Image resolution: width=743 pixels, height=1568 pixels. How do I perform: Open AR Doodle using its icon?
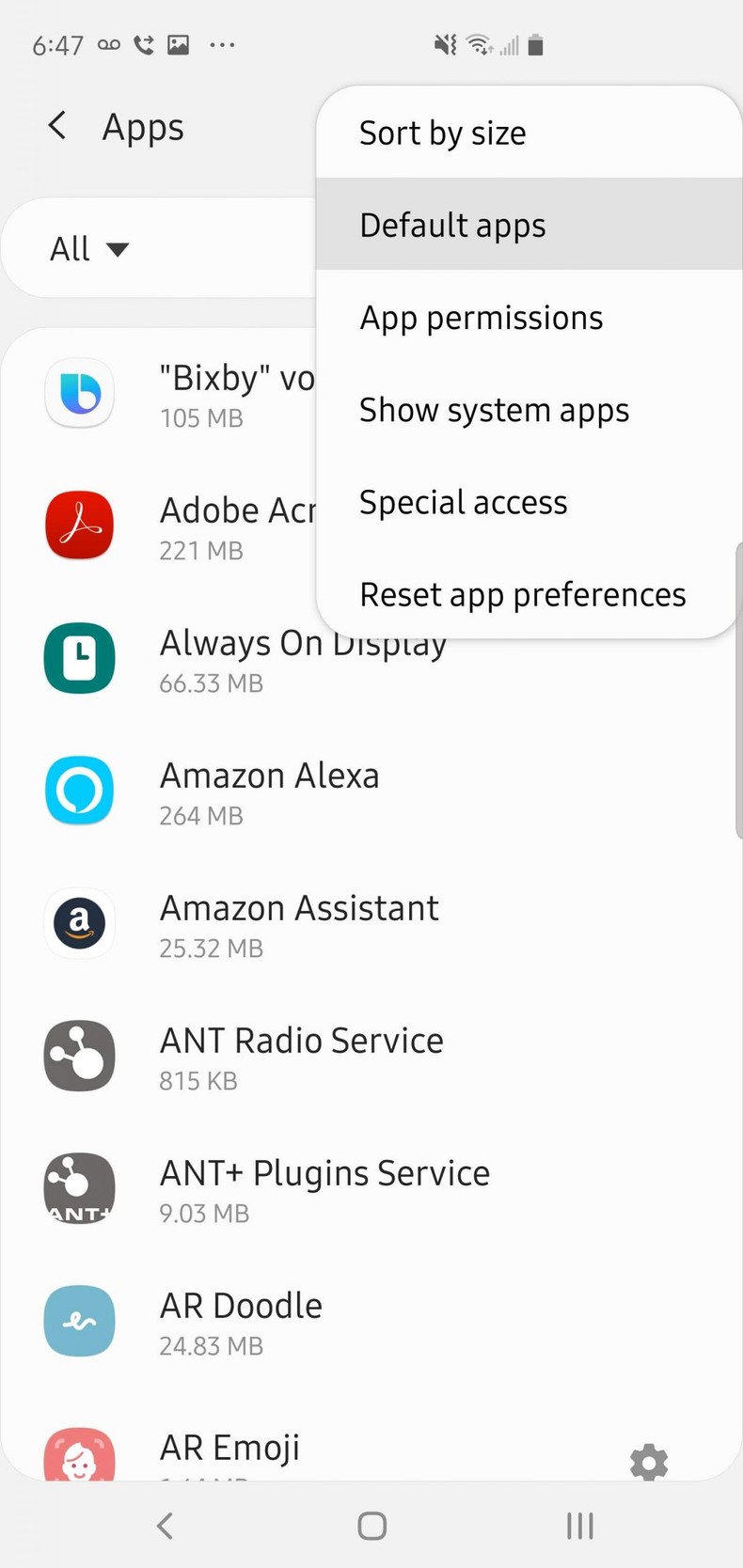coord(79,1321)
